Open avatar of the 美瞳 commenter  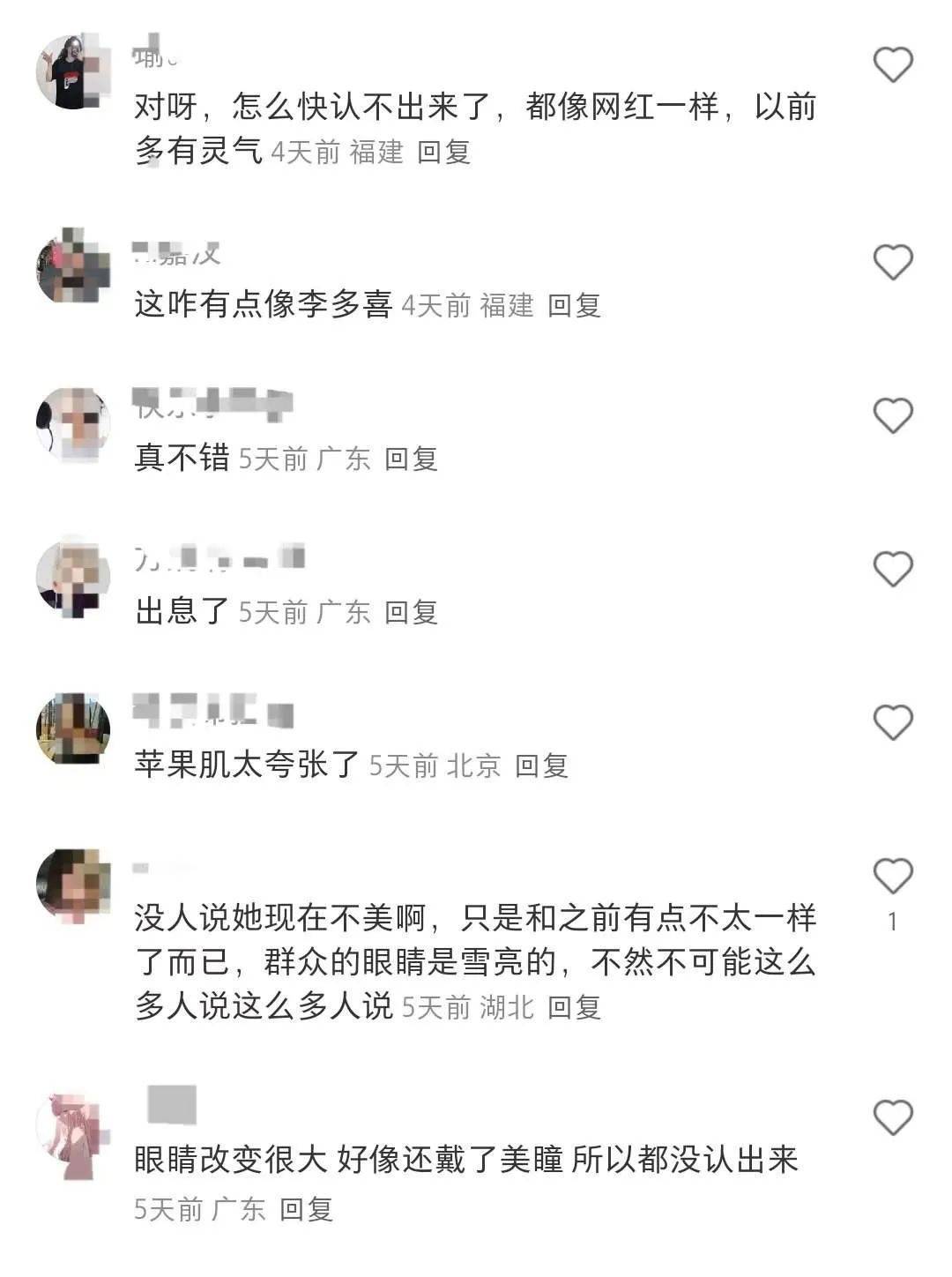[x=72, y=1136]
